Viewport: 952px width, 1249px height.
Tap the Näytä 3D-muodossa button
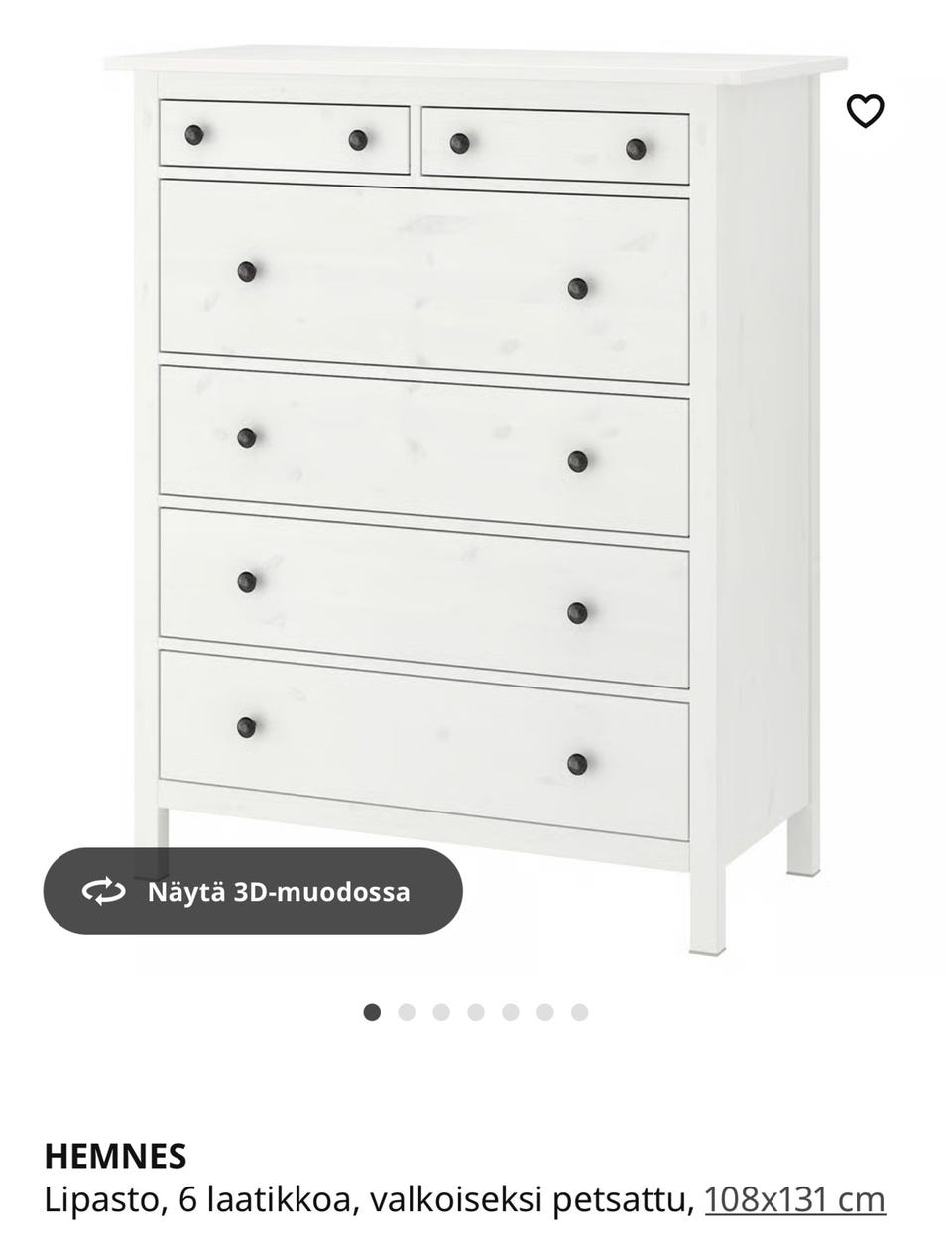[253, 891]
